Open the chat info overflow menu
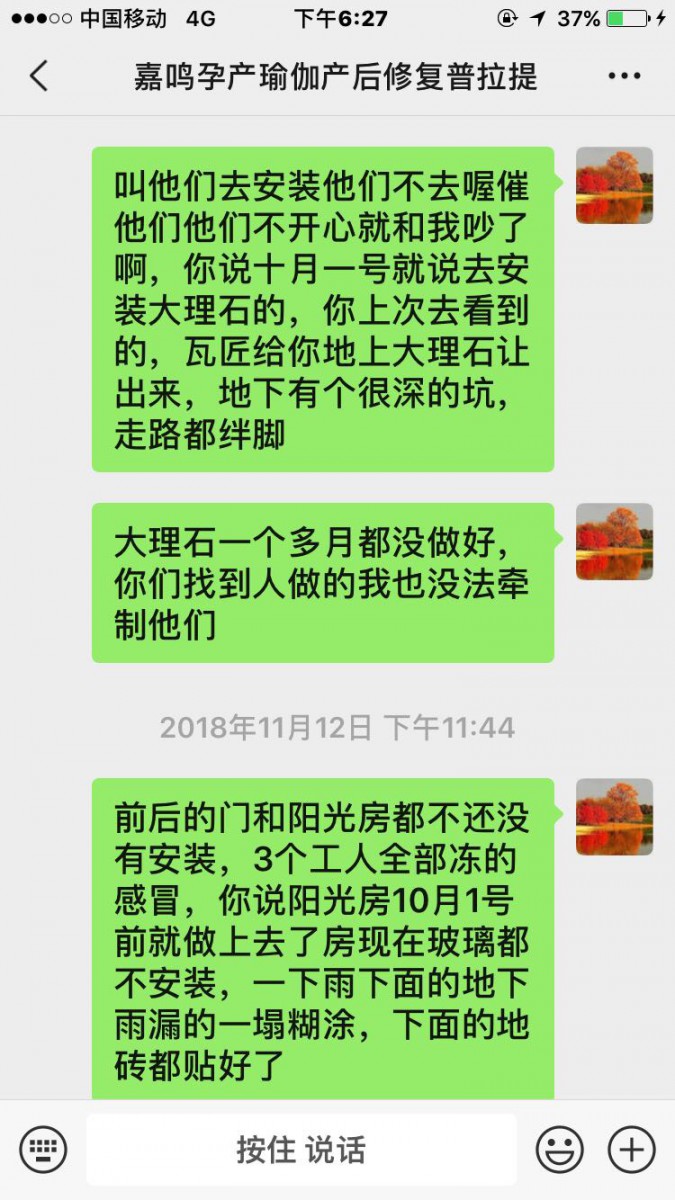 (x=624, y=76)
